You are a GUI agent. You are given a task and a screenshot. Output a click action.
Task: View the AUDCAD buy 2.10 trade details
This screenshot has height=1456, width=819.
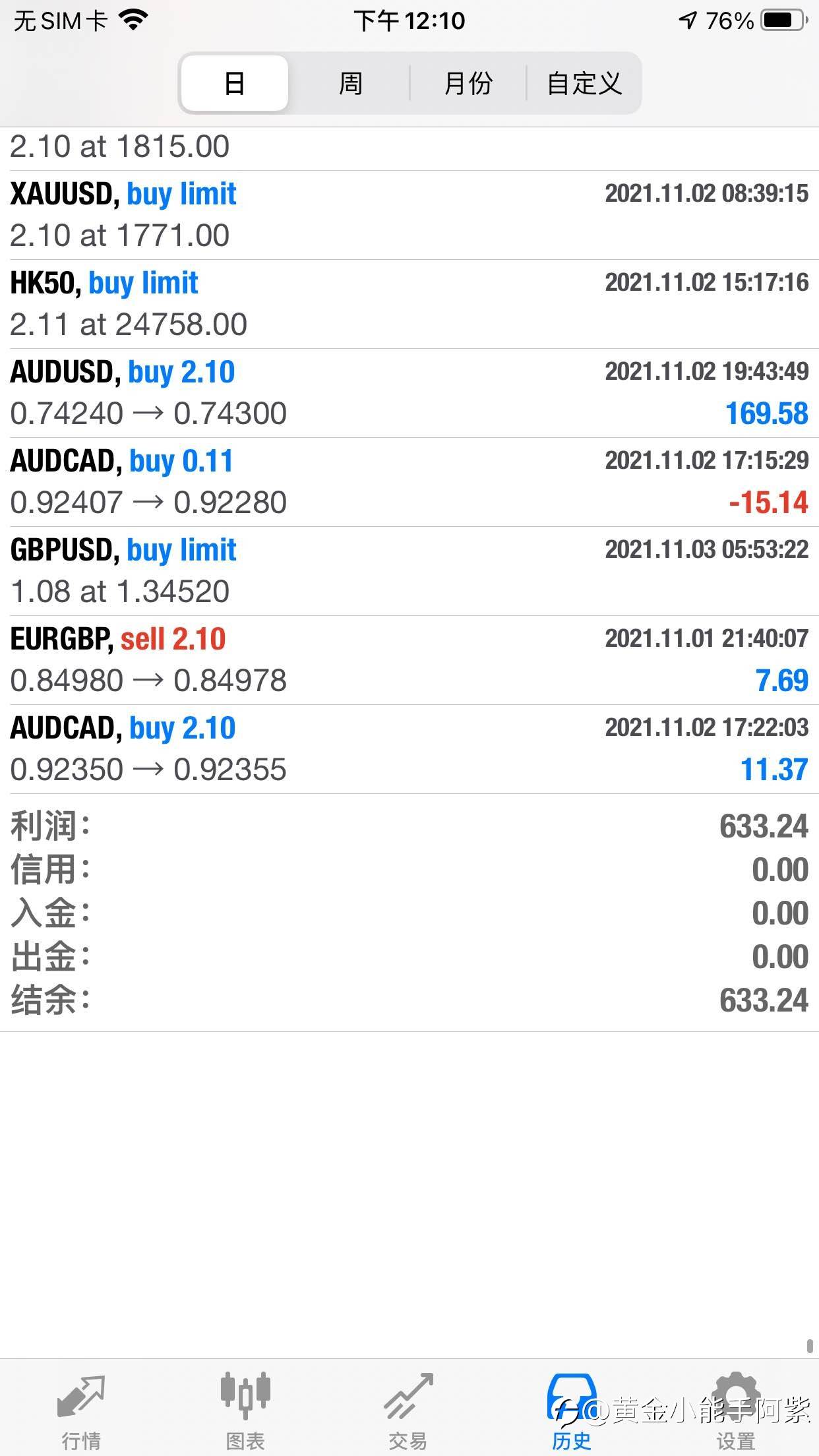[409, 749]
